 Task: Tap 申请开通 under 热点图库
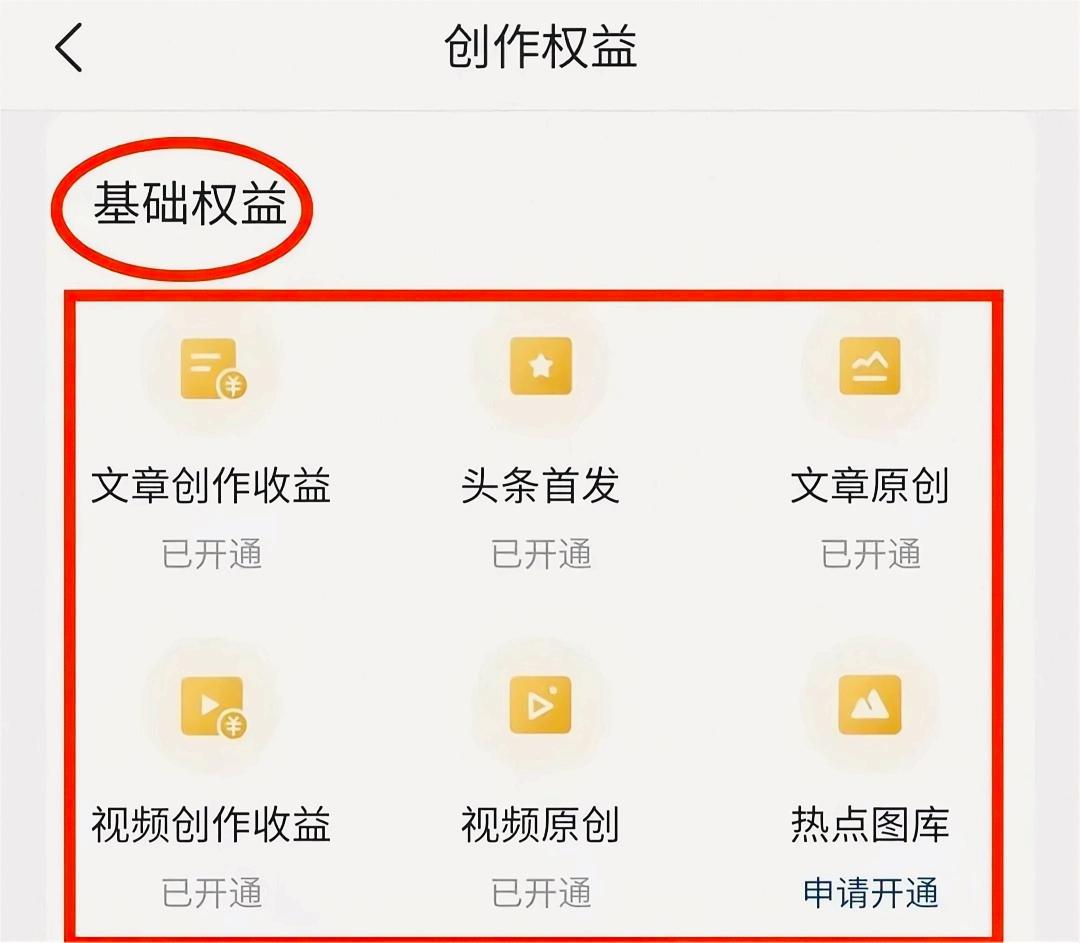pyautogui.click(x=870, y=893)
